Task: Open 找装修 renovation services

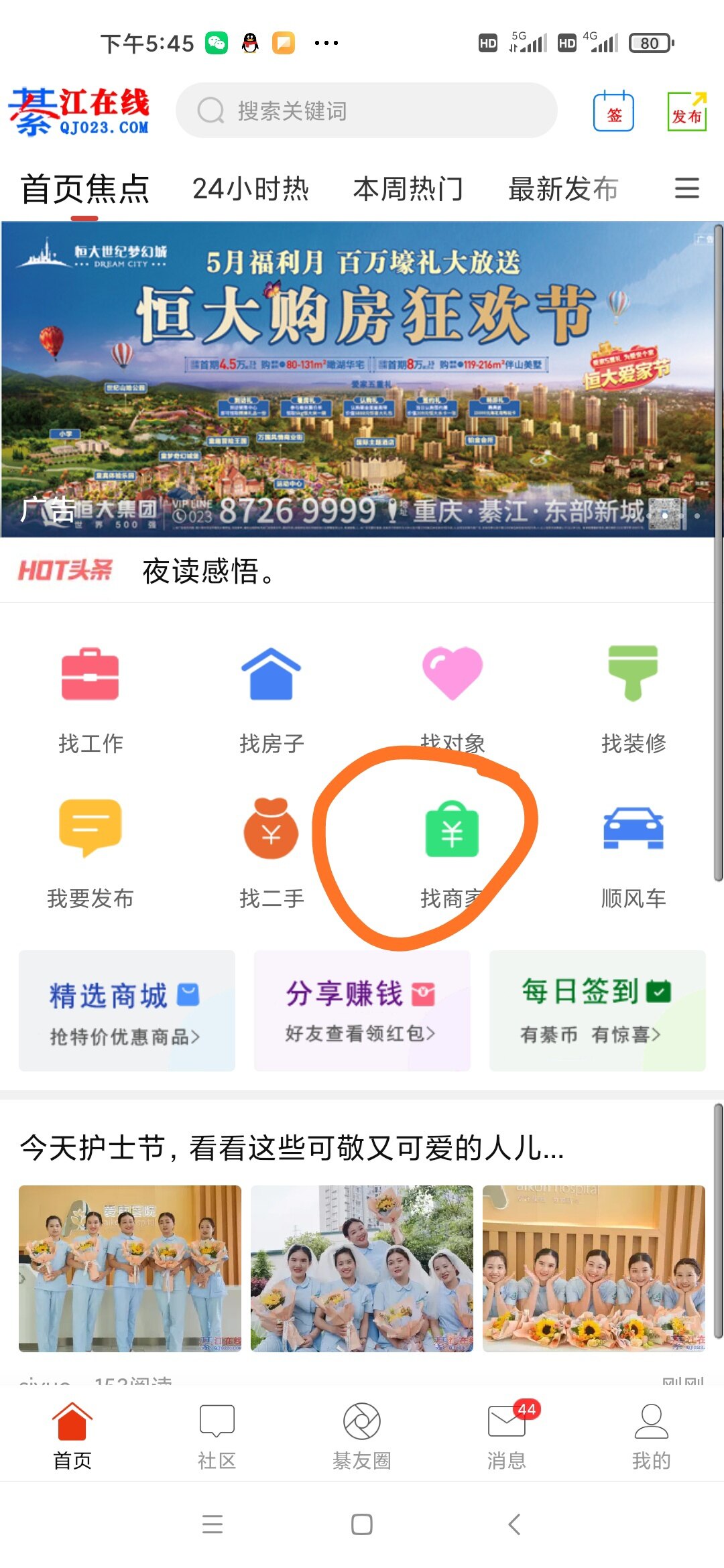Action: tap(633, 698)
